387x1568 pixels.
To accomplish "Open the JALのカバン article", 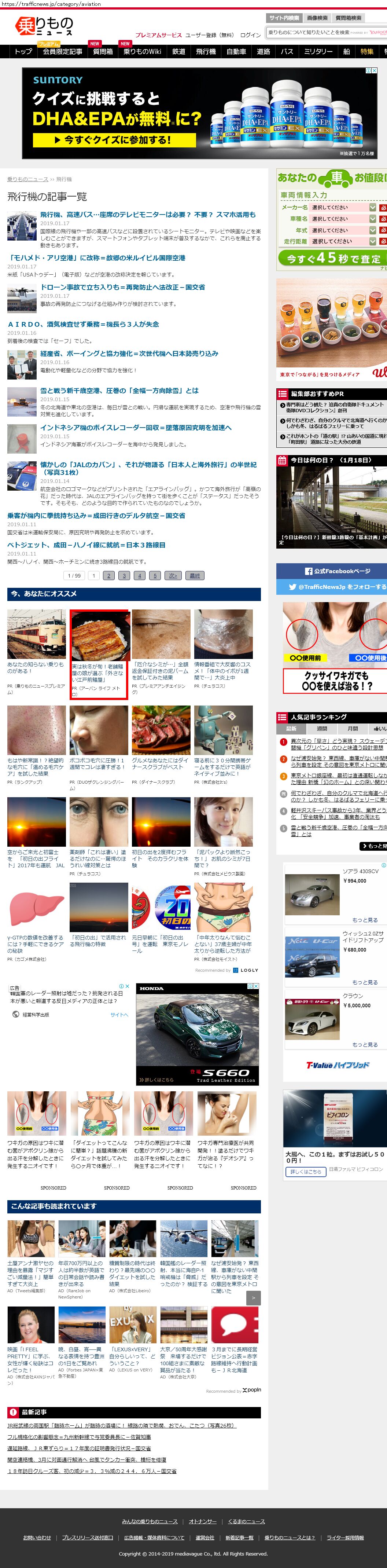I will tap(148, 468).
